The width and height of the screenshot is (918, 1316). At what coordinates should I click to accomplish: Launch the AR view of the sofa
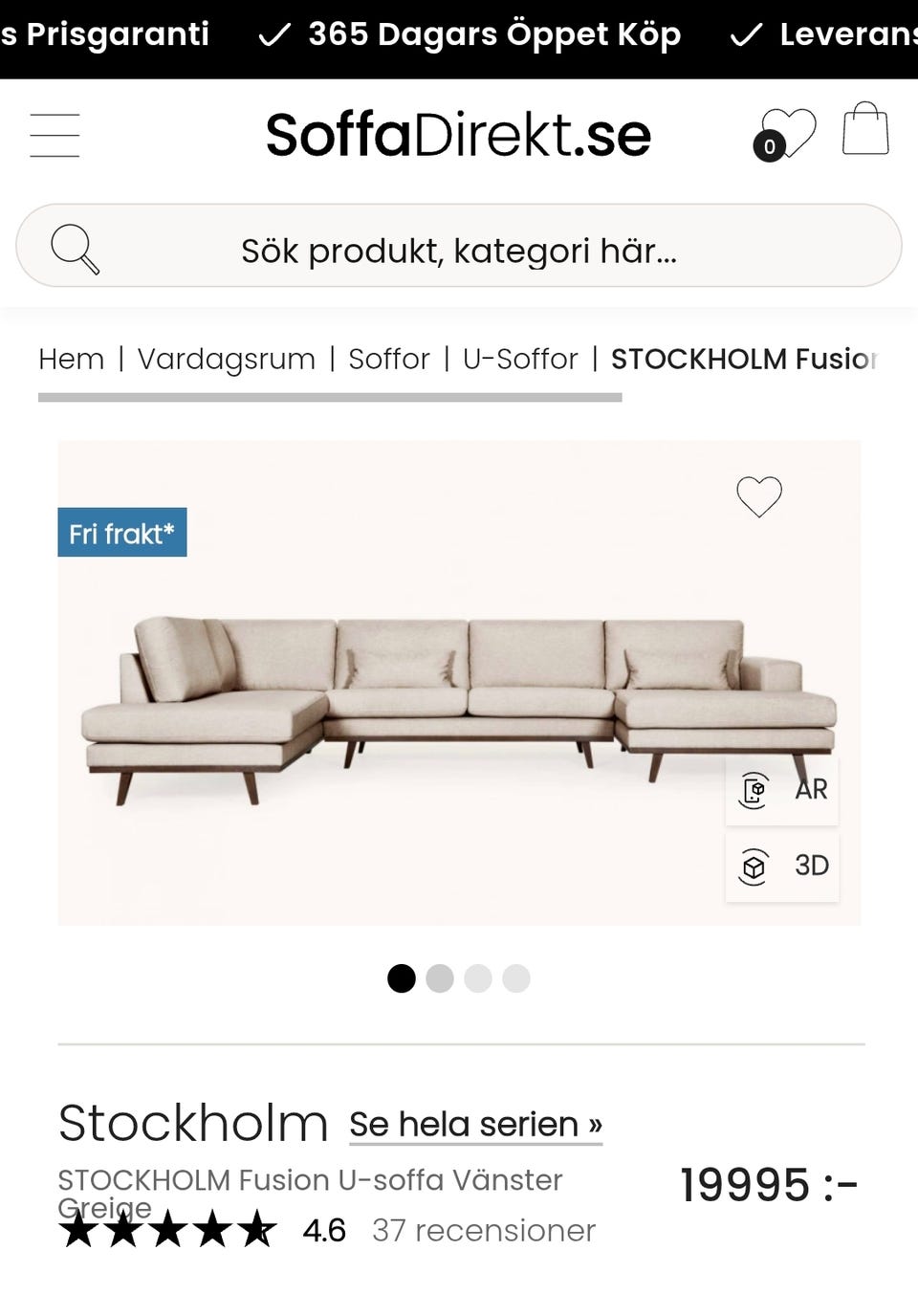click(x=782, y=789)
